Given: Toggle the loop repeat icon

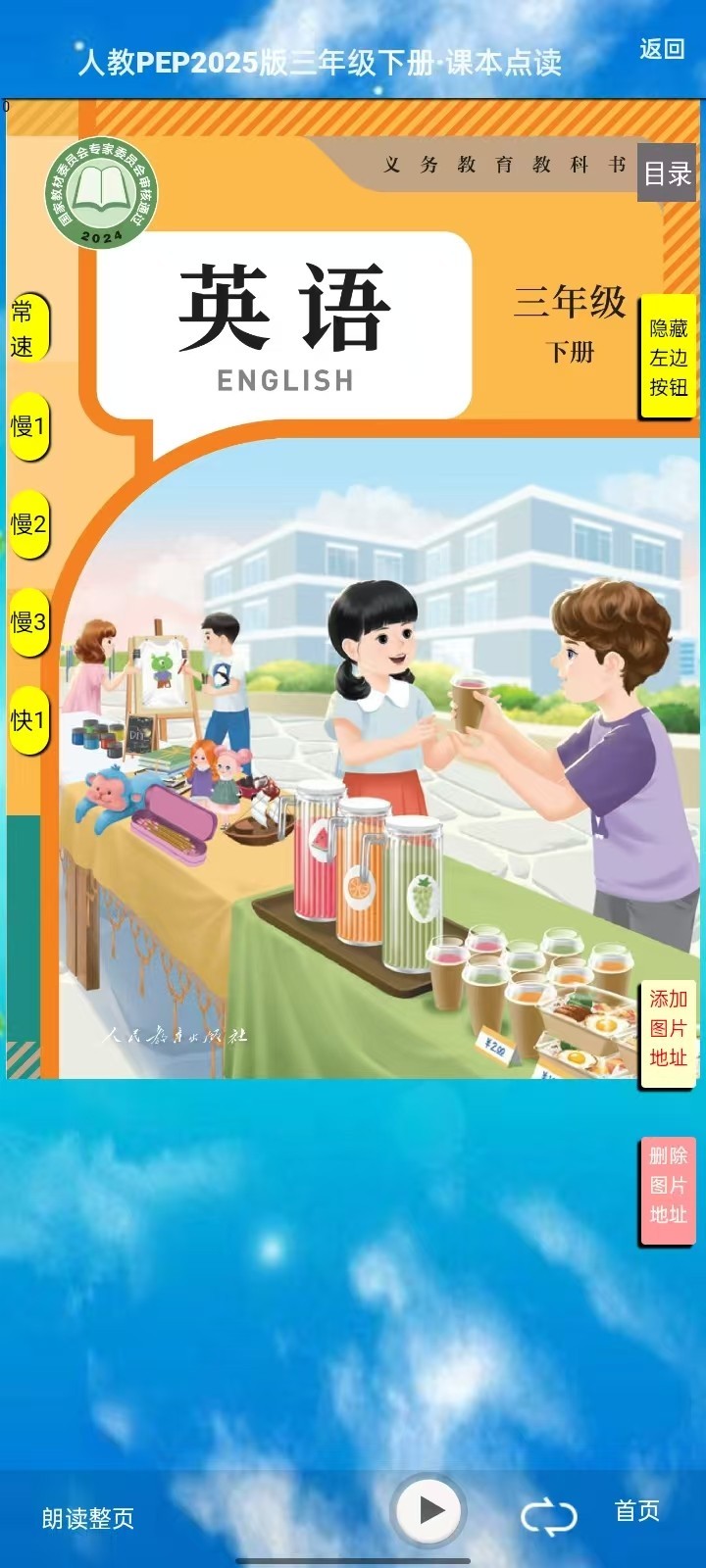Looking at the screenshot, I should point(548,1517).
